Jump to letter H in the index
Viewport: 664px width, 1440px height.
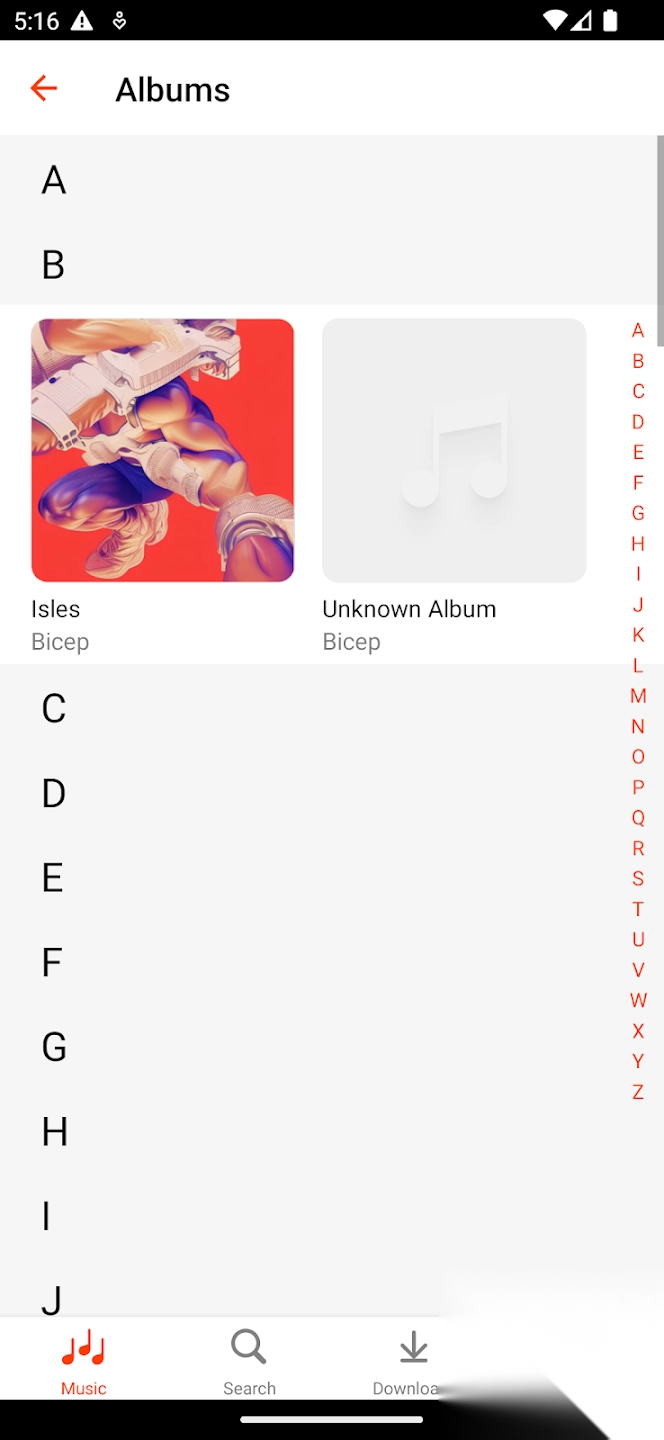[x=638, y=544]
